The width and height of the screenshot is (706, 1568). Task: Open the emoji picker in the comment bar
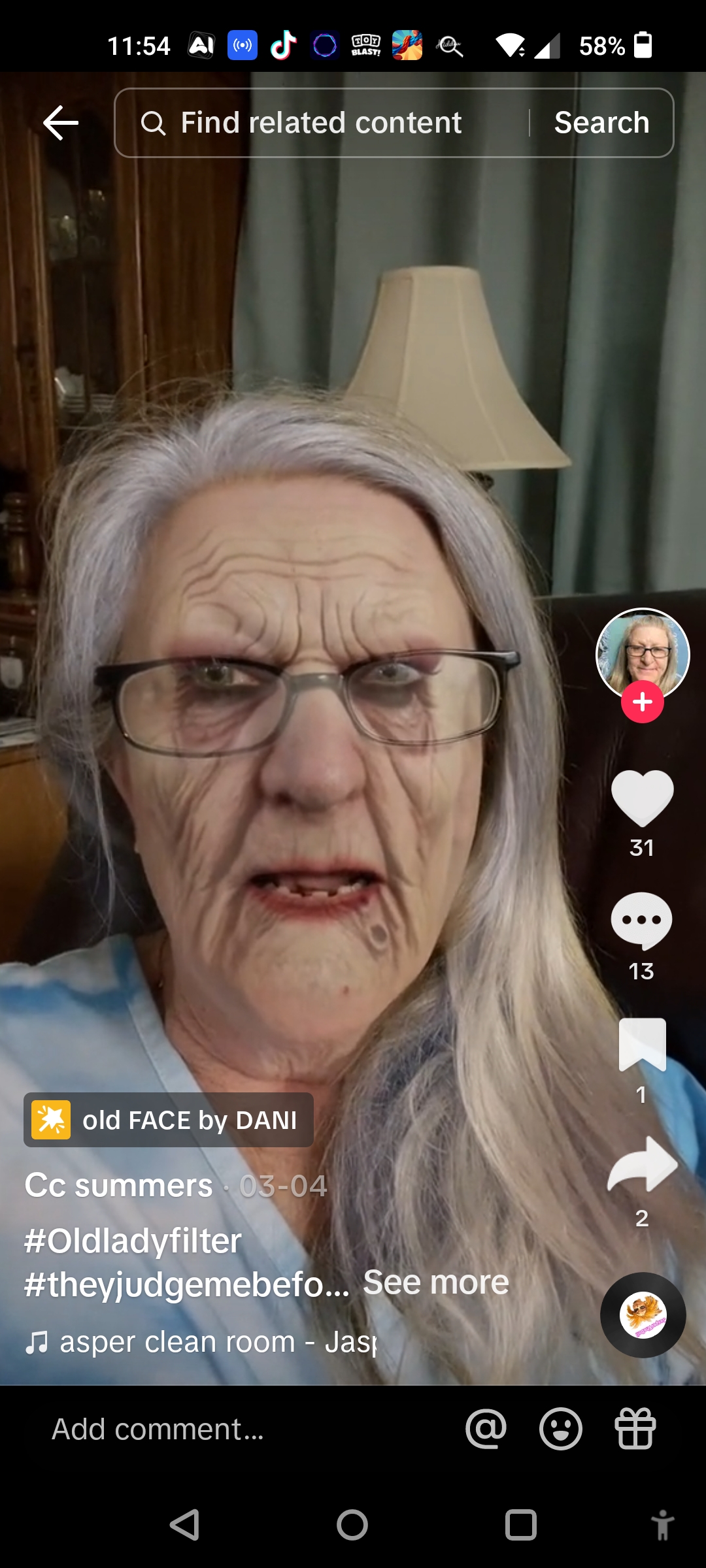(560, 1429)
